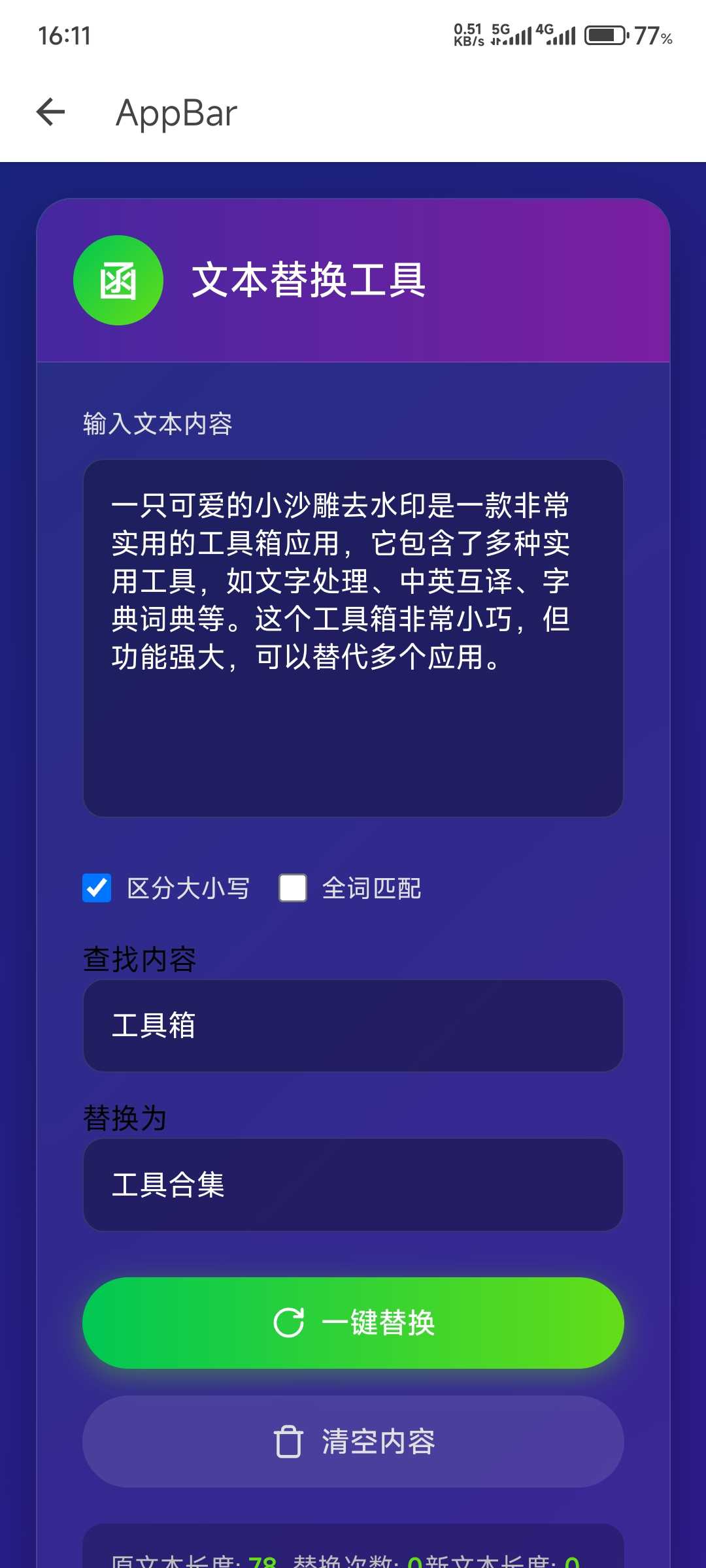Screen dimensions: 706x1568
Task: Toggle case sensitivity option off
Action: click(97, 887)
